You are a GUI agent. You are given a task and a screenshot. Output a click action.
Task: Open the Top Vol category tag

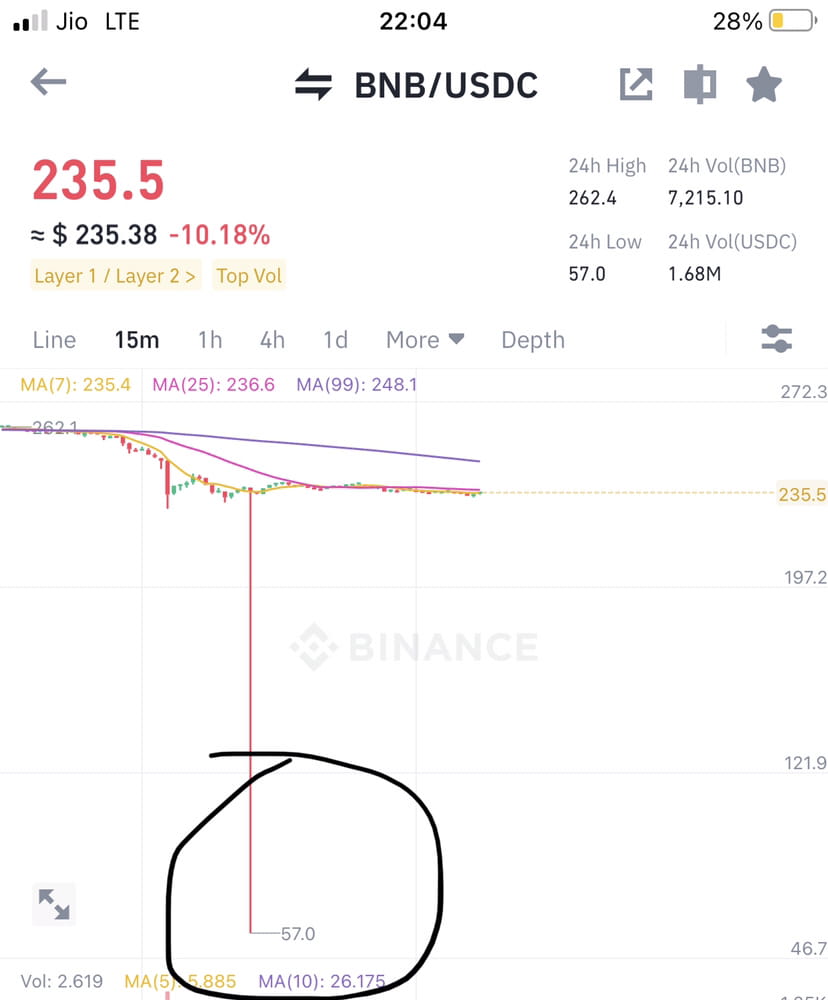click(248, 275)
